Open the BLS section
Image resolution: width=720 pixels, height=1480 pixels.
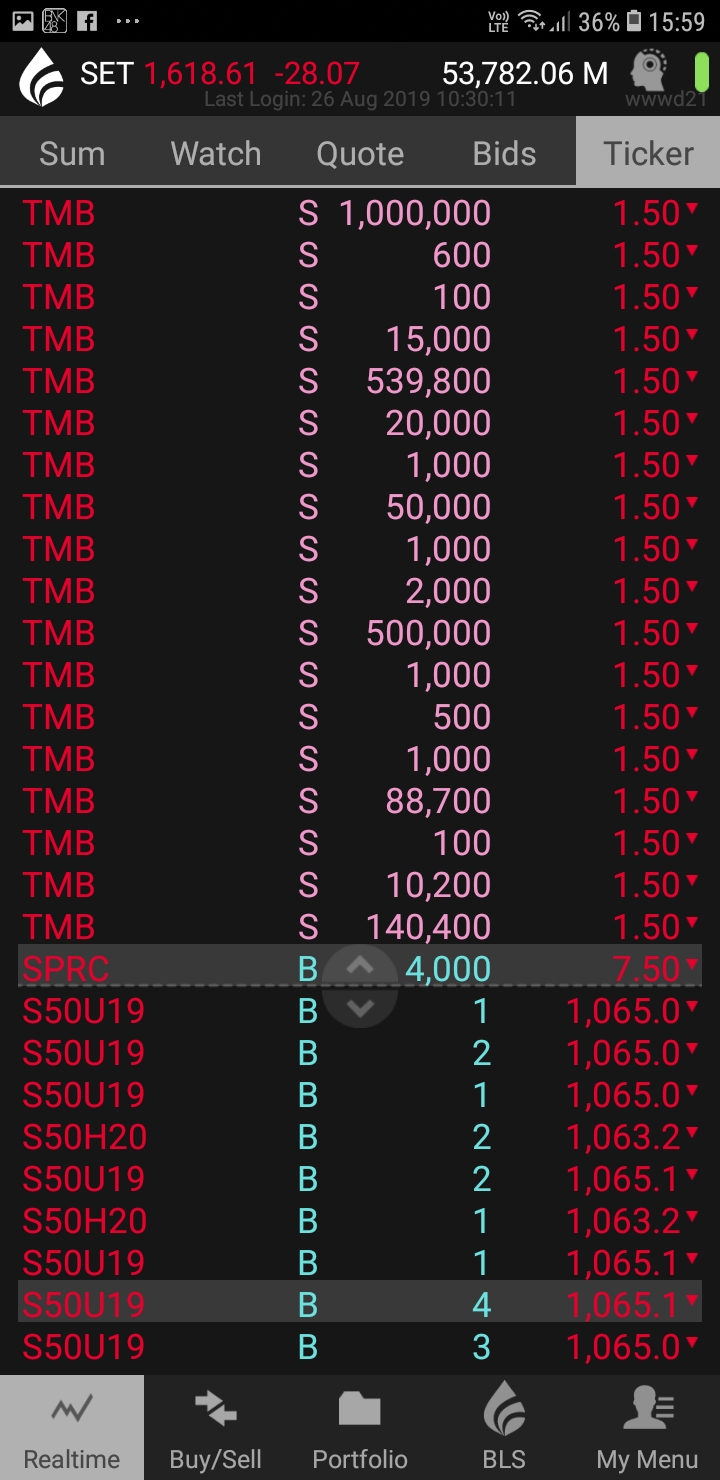(x=504, y=1427)
